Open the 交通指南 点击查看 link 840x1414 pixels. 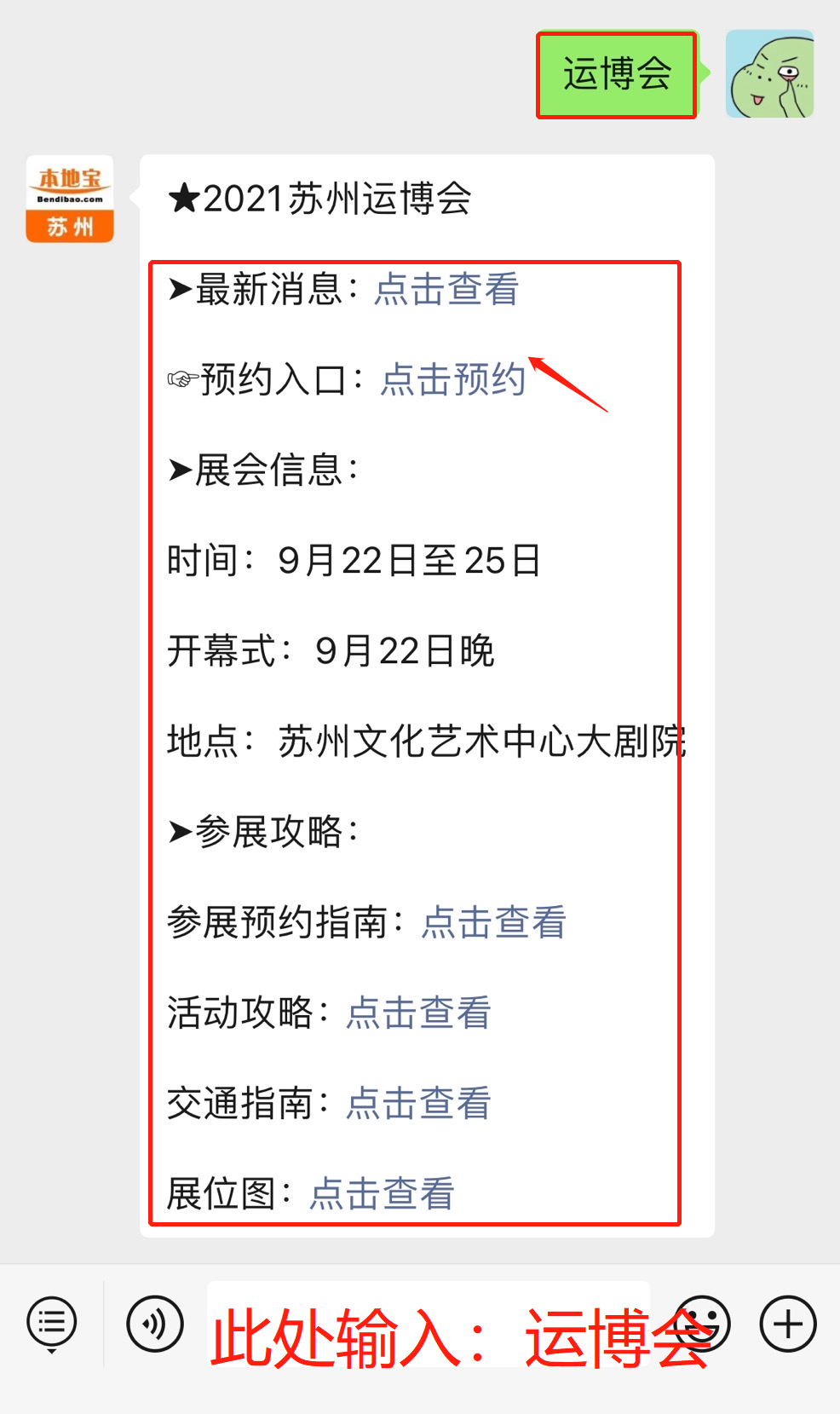pyautogui.click(x=418, y=1103)
